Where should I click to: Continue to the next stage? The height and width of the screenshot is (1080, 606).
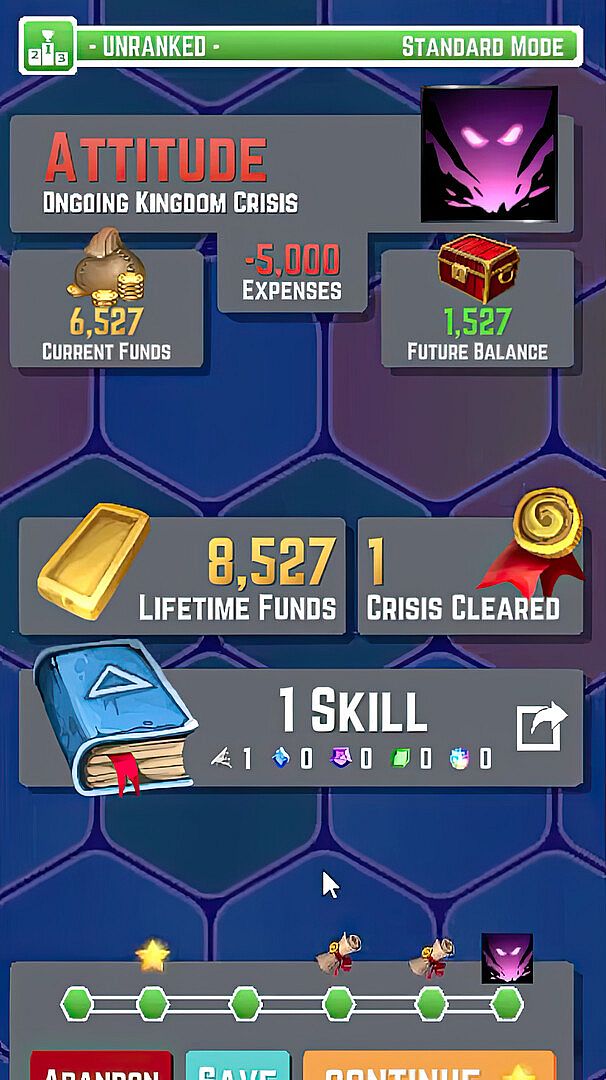click(428, 1066)
